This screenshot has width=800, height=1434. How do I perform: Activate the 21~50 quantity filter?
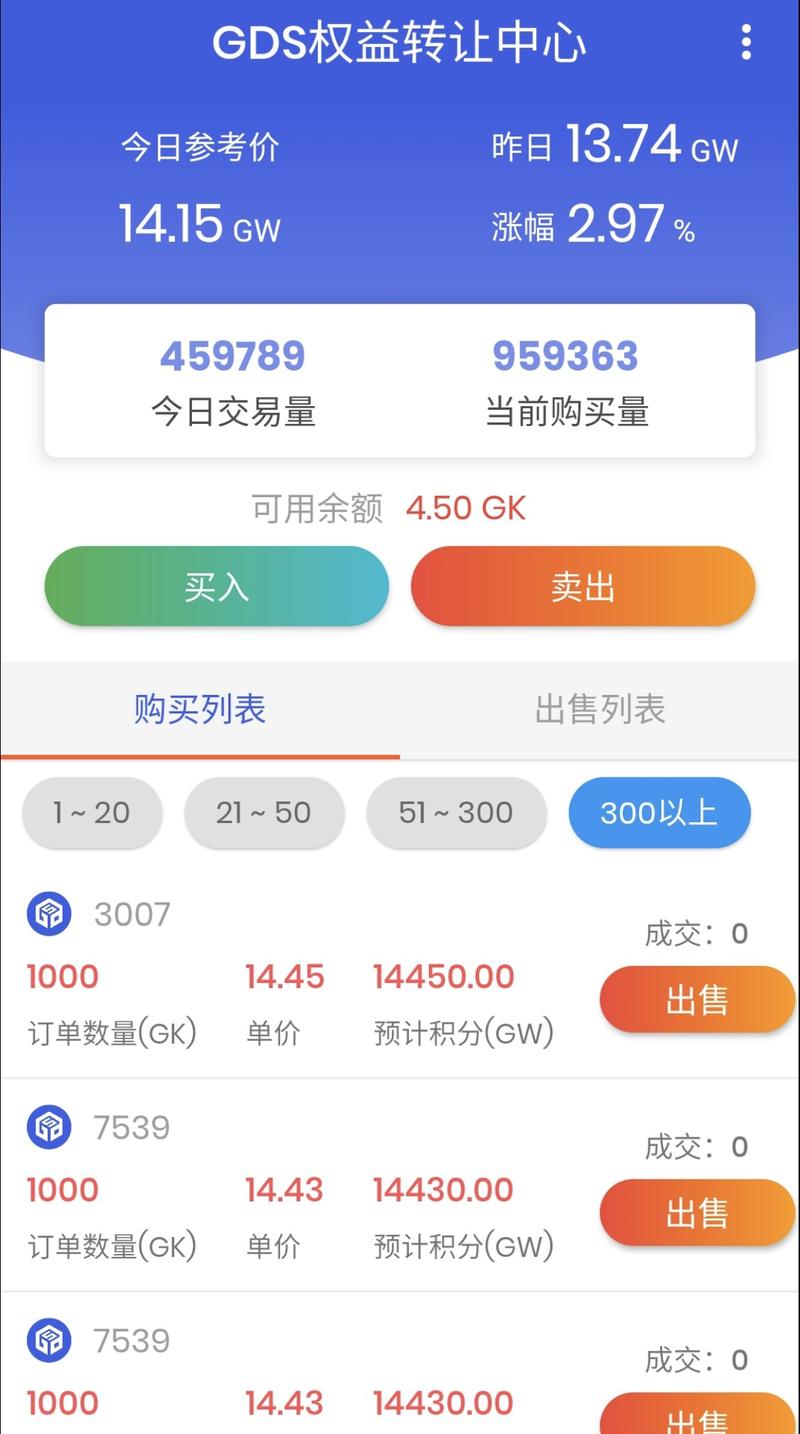pos(264,813)
